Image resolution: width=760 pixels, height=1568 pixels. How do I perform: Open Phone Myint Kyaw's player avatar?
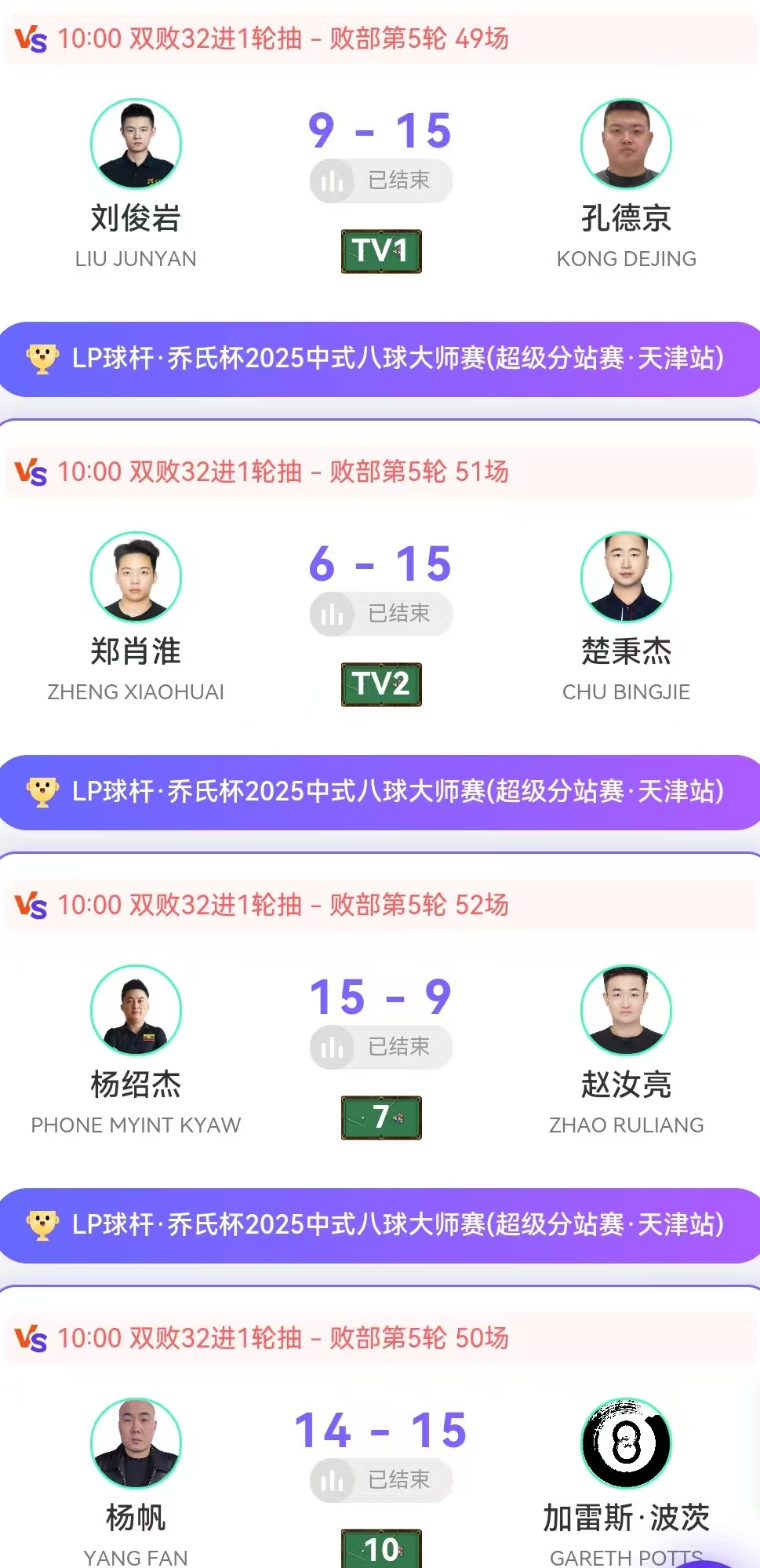(x=136, y=1010)
